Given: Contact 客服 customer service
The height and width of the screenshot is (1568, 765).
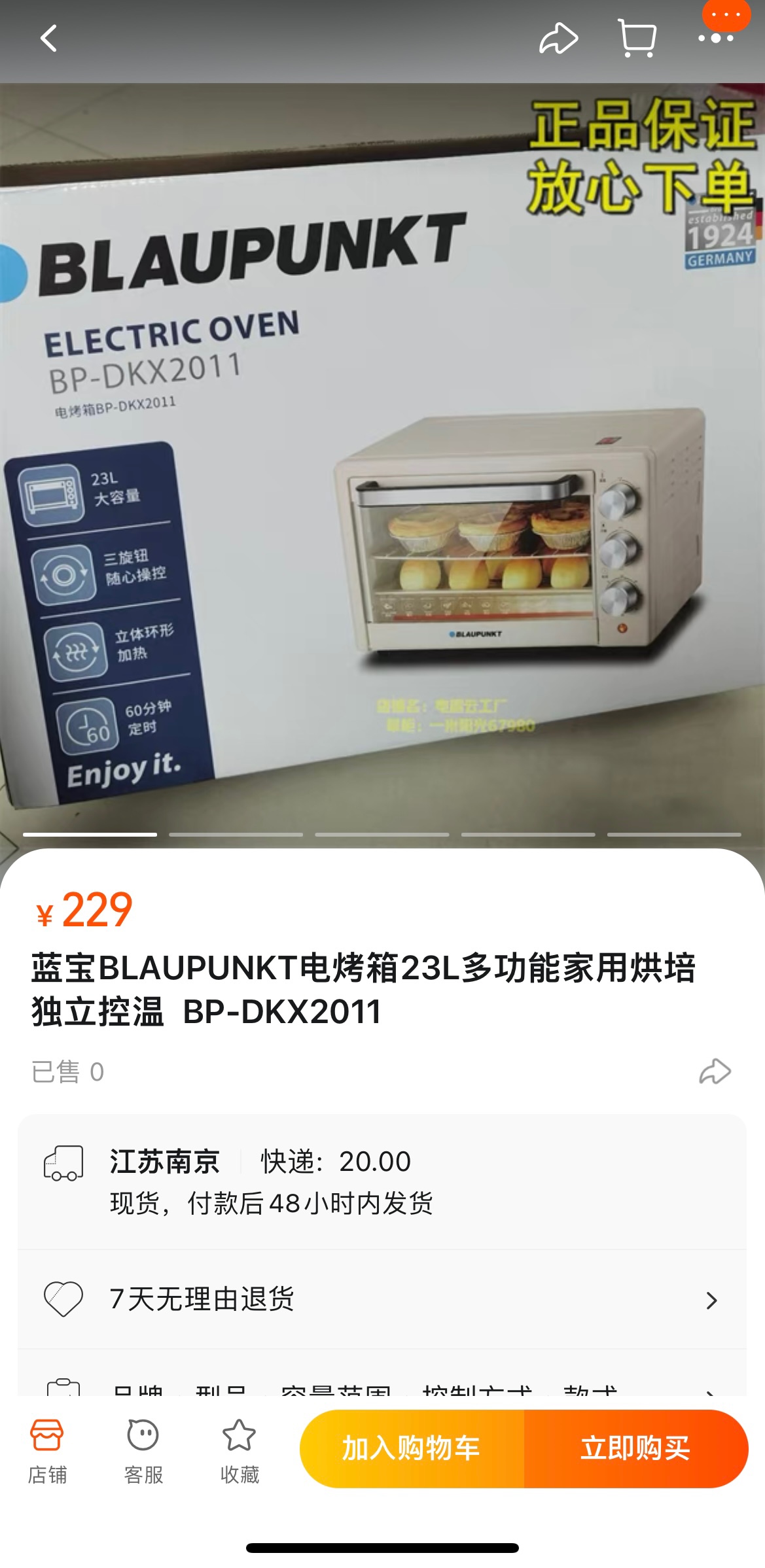Looking at the screenshot, I should pyautogui.click(x=143, y=1450).
